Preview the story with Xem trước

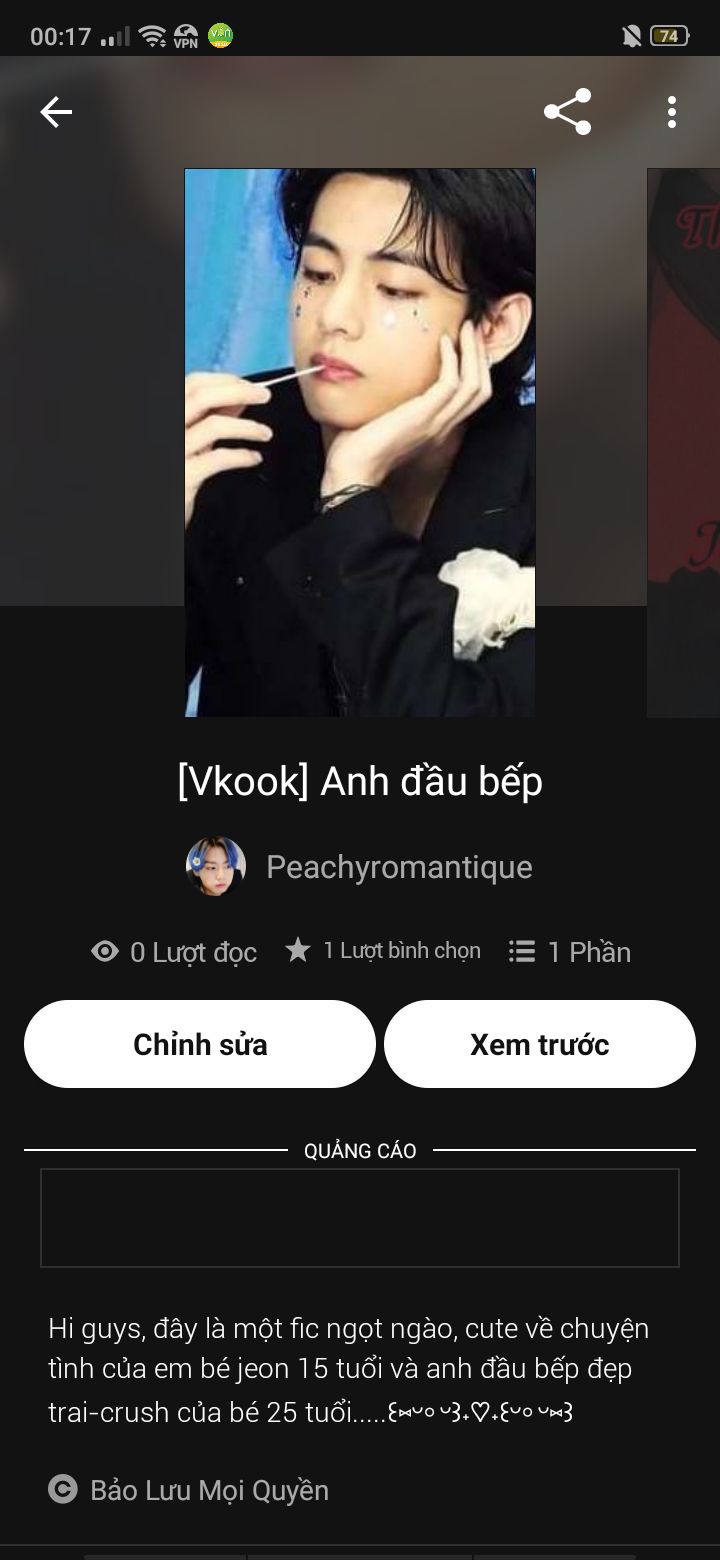[540, 1044]
